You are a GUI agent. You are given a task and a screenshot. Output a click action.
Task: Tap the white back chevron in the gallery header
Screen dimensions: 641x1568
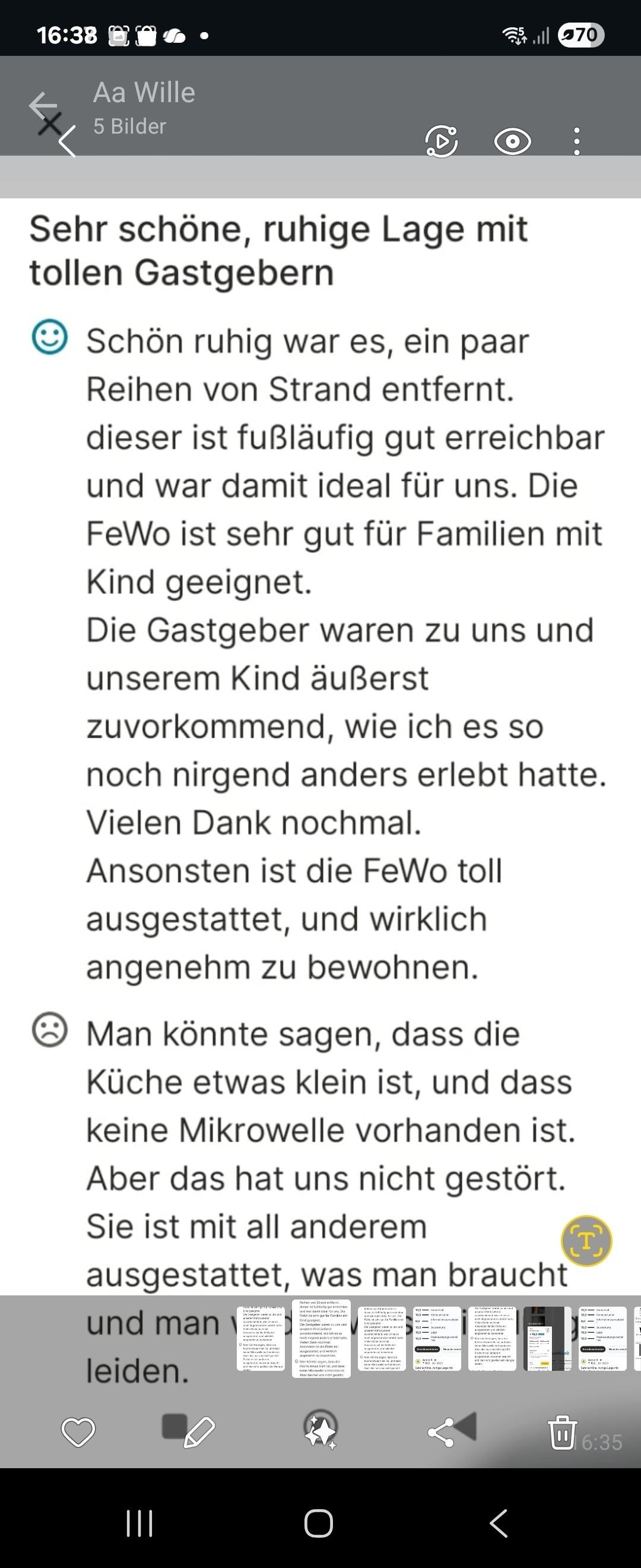click(68, 142)
